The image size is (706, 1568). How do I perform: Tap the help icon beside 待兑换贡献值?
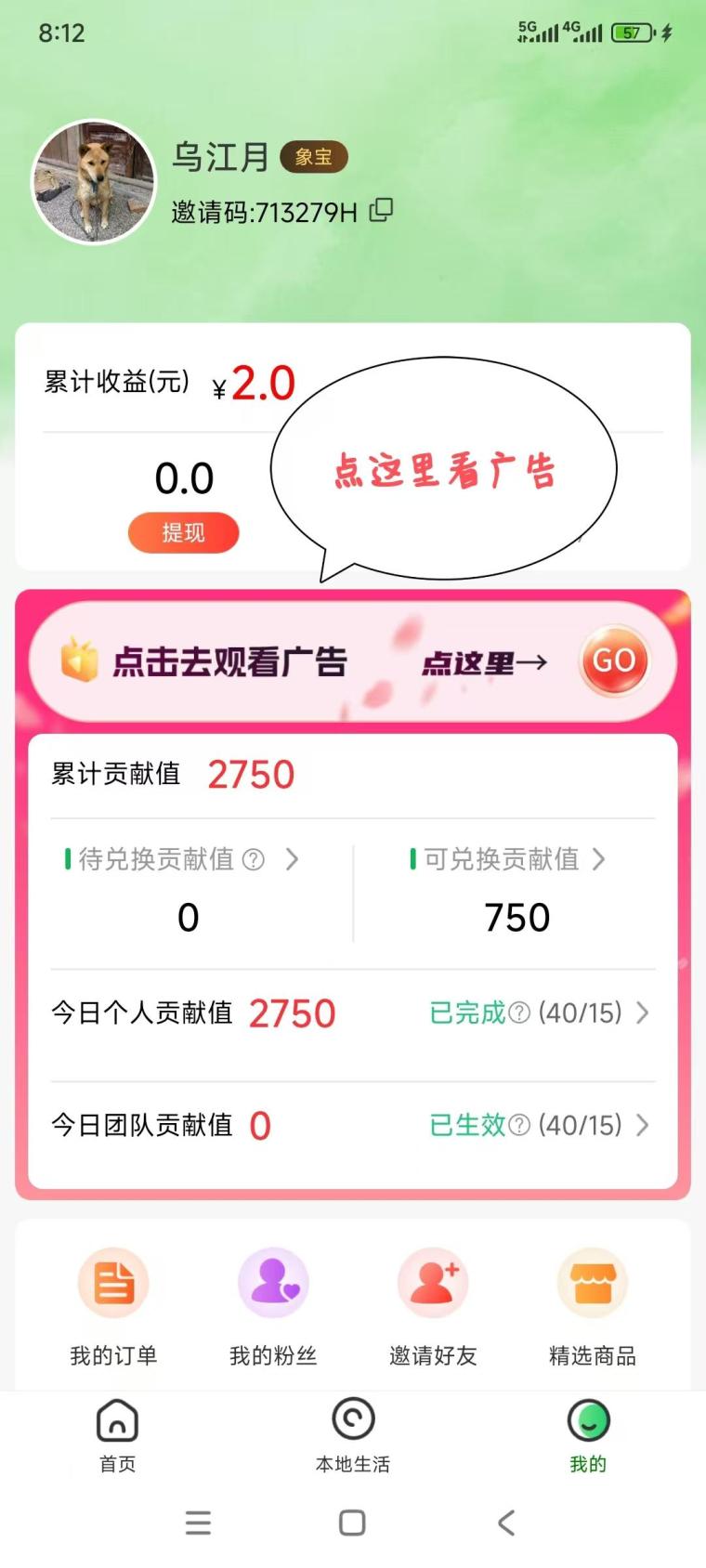pyautogui.click(x=254, y=860)
